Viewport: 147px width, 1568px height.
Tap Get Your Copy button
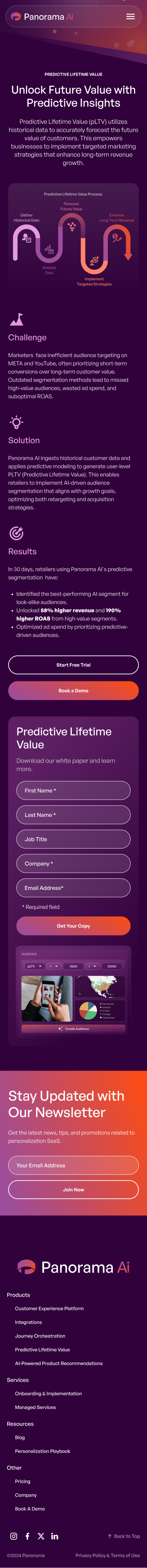pyautogui.click(x=73, y=925)
